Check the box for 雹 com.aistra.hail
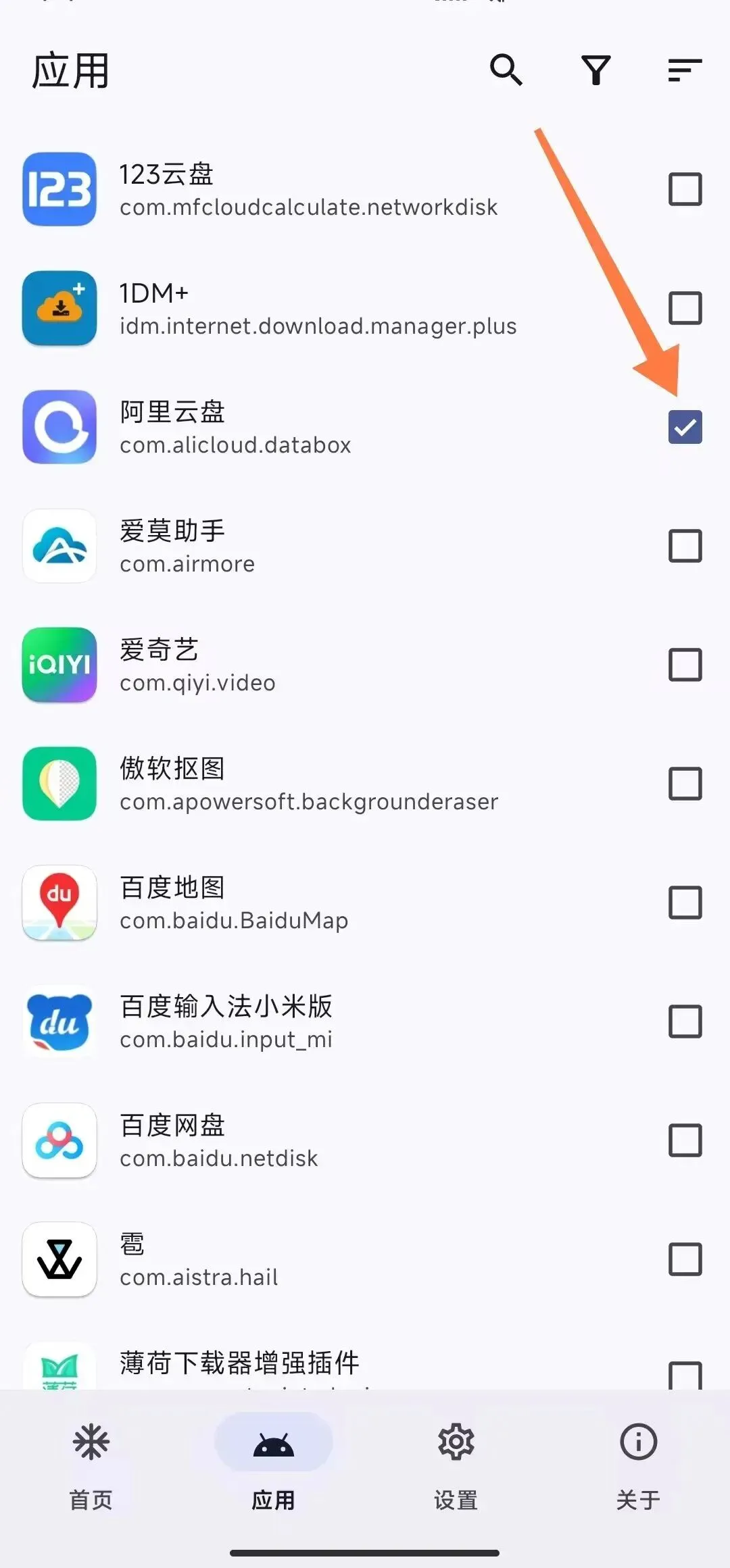The height and width of the screenshot is (1568, 730). [685, 1259]
